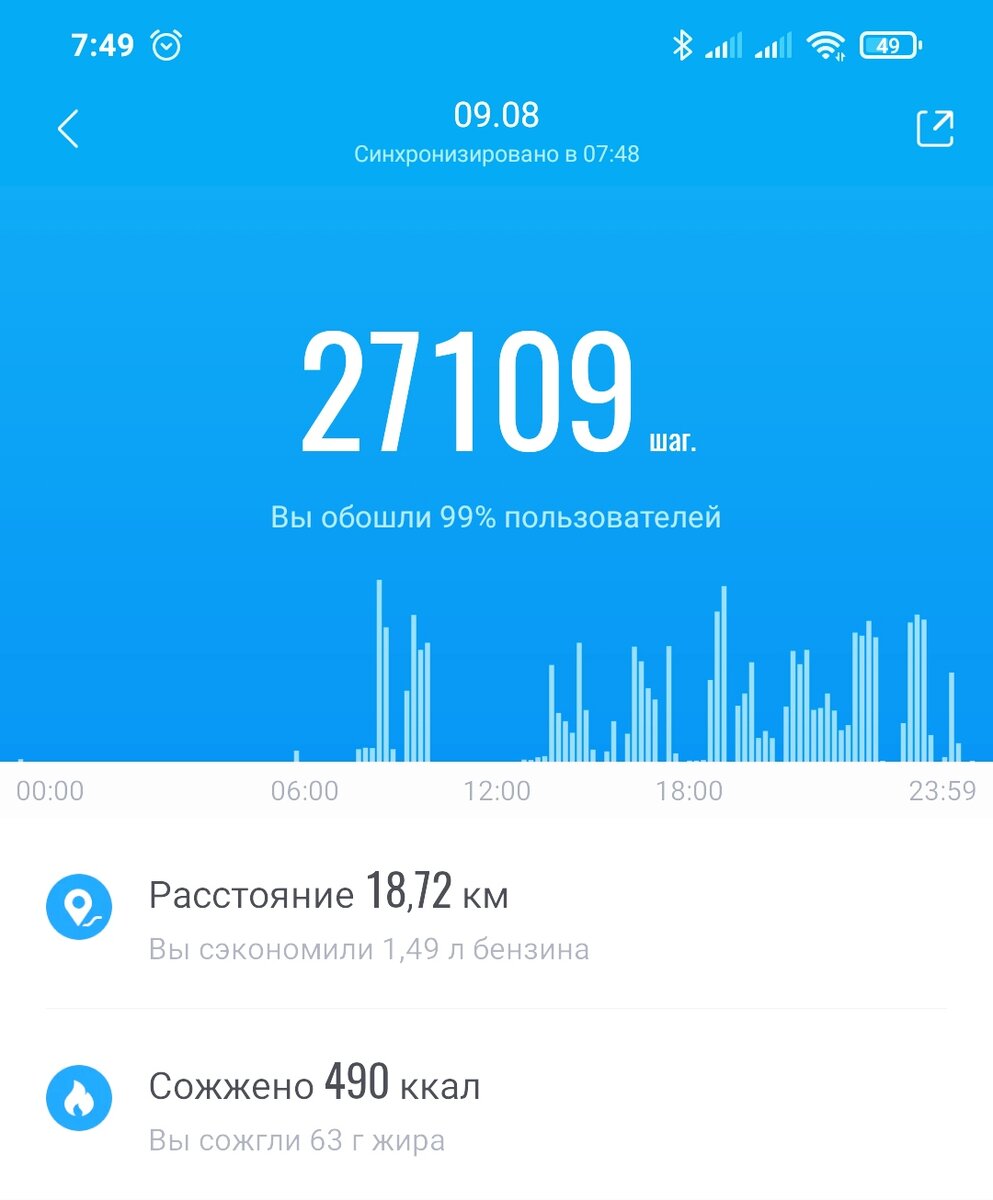Open the Сожжено 490 ккал row
993x1200 pixels.
coord(313,1084)
